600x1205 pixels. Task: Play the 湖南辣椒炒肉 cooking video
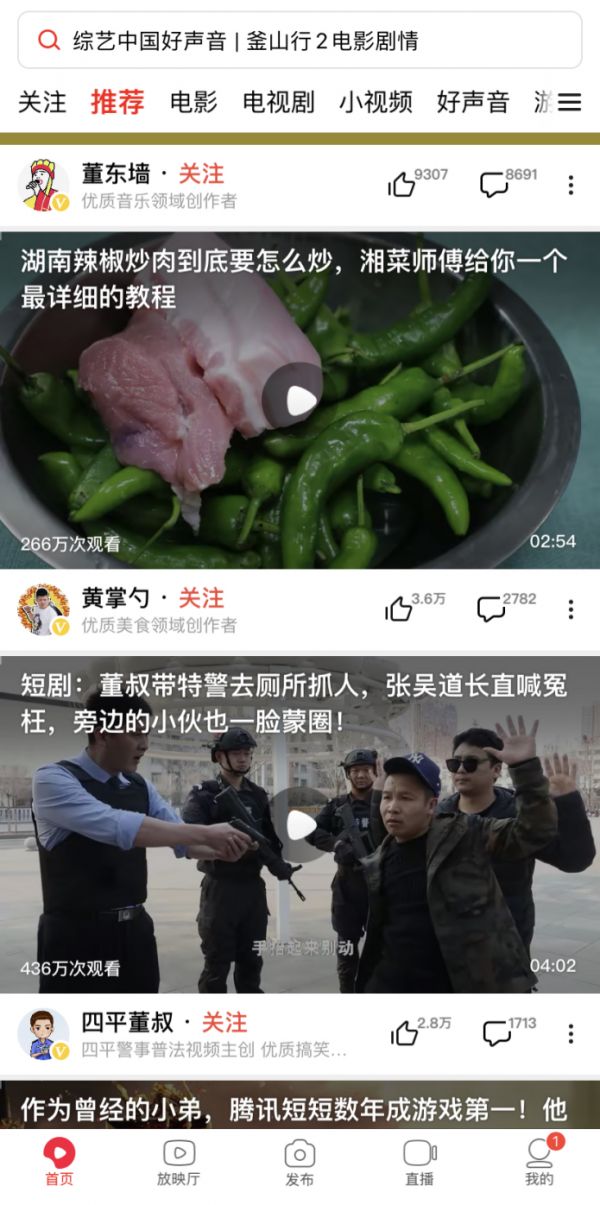point(300,400)
